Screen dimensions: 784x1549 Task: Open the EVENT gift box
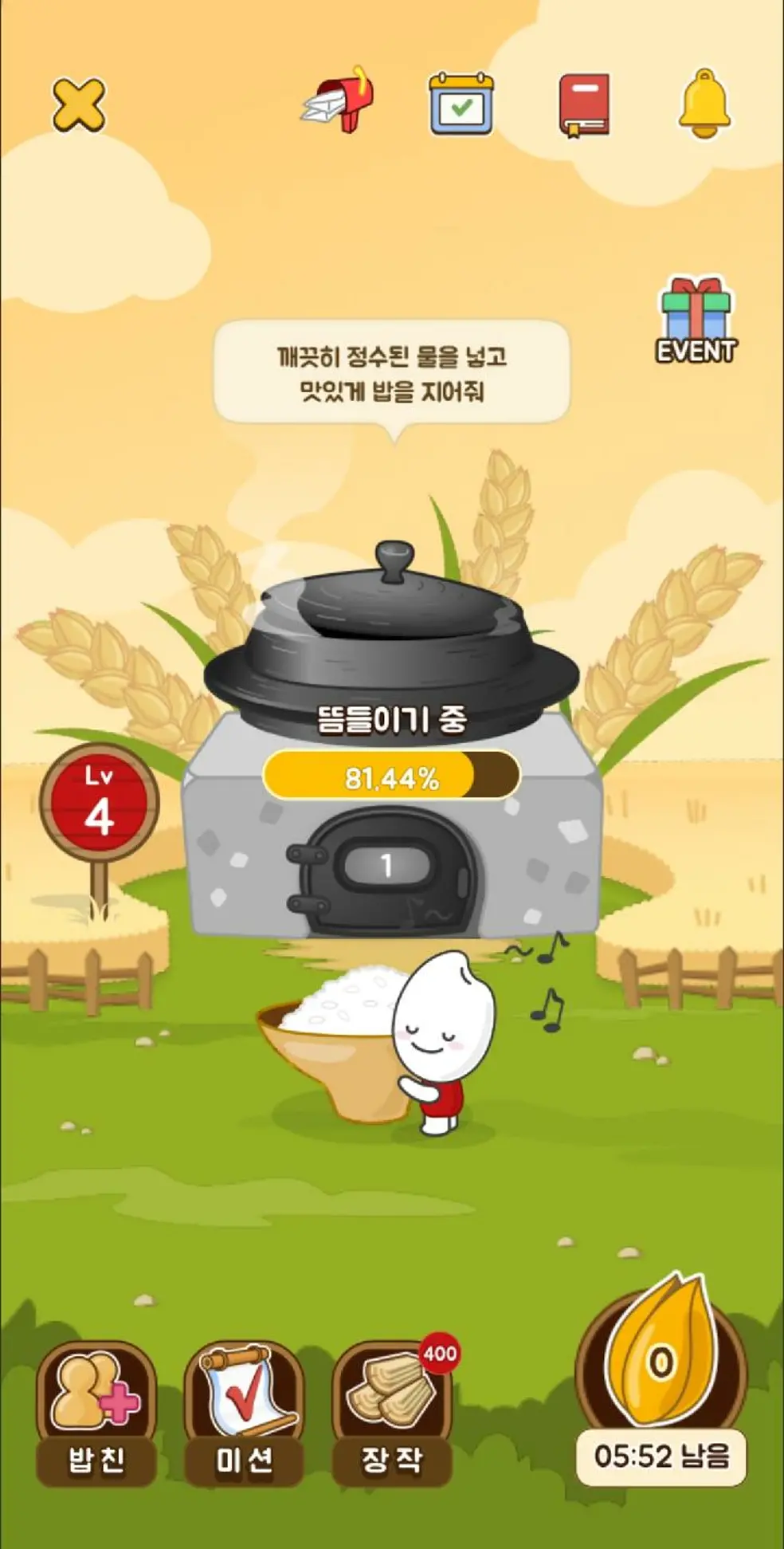(696, 321)
